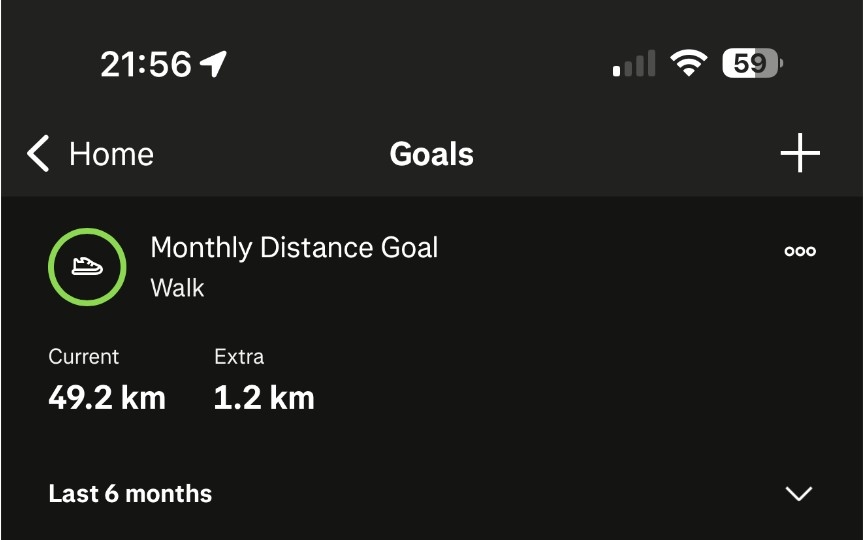
Task: Expand the Last 6 months section
Action: tap(798, 494)
